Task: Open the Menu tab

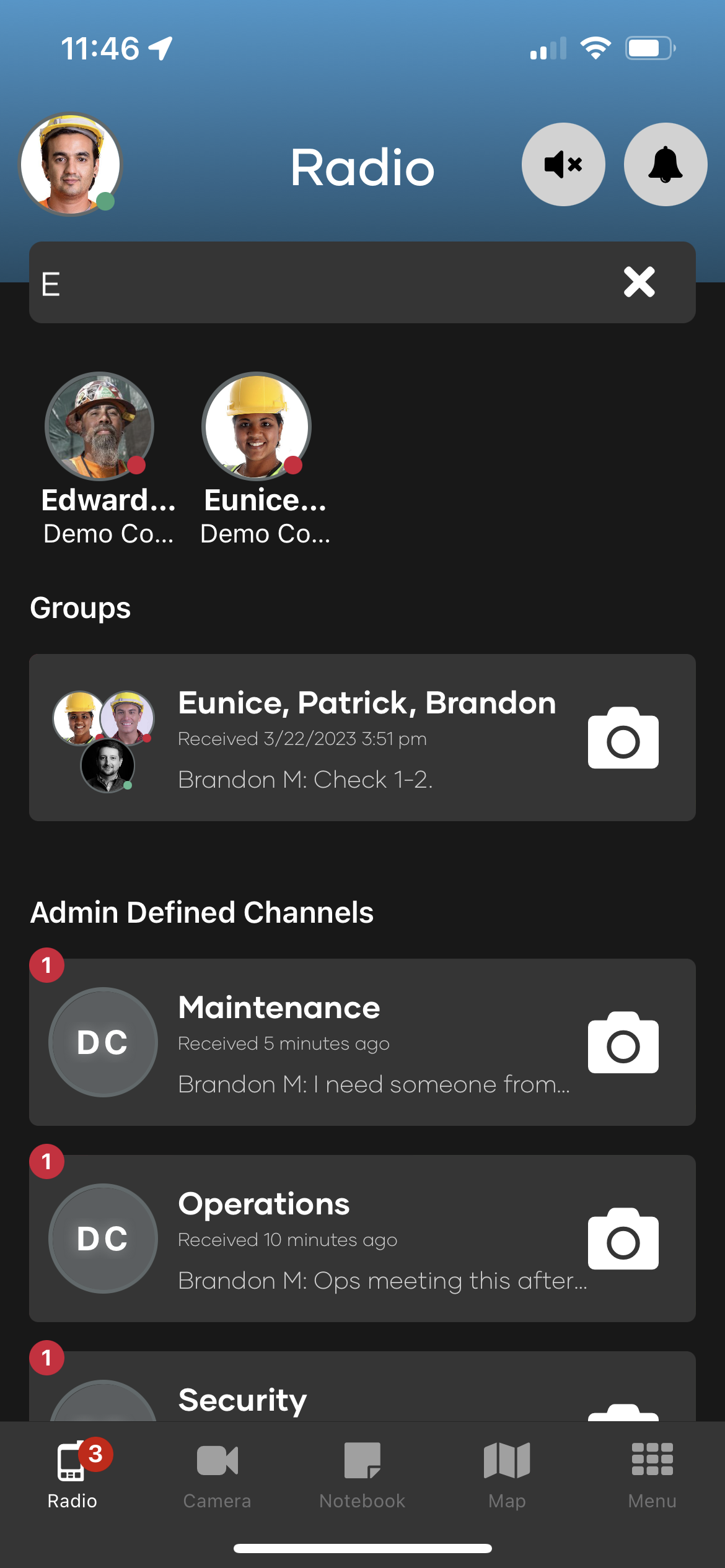Action: point(652,1475)
